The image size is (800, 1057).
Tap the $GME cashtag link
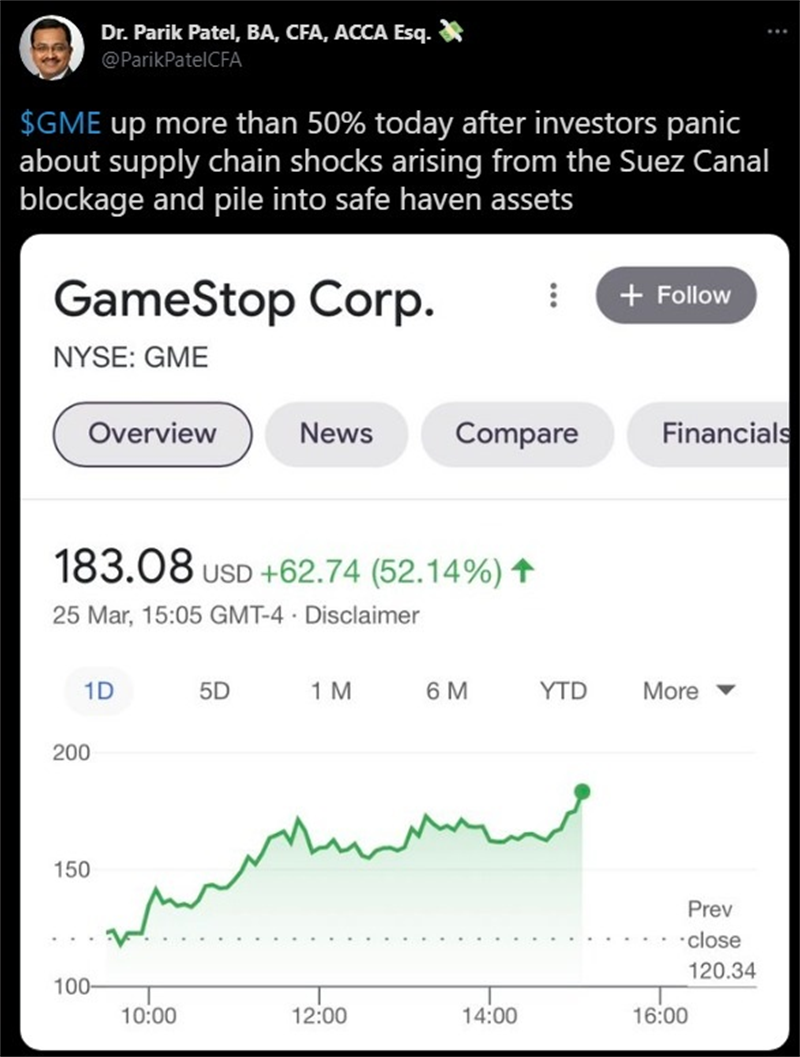60,124
